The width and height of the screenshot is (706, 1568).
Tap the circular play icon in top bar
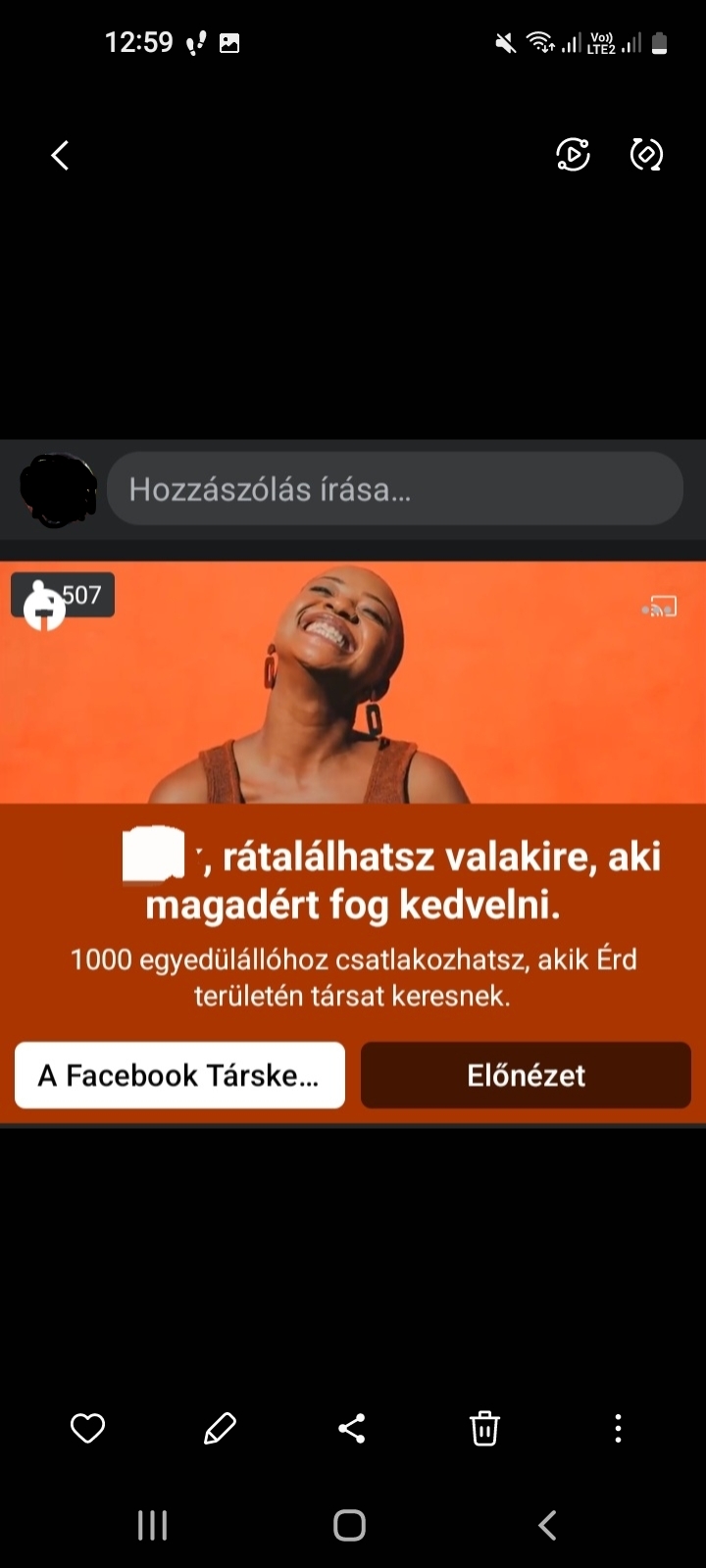(x=573, y=155)
